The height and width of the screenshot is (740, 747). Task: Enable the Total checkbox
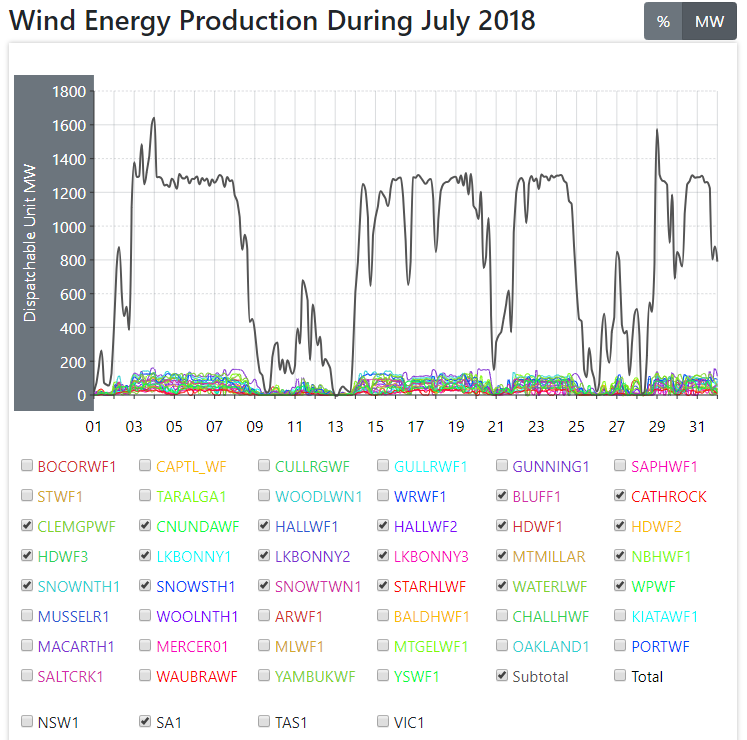click(621, 676)
